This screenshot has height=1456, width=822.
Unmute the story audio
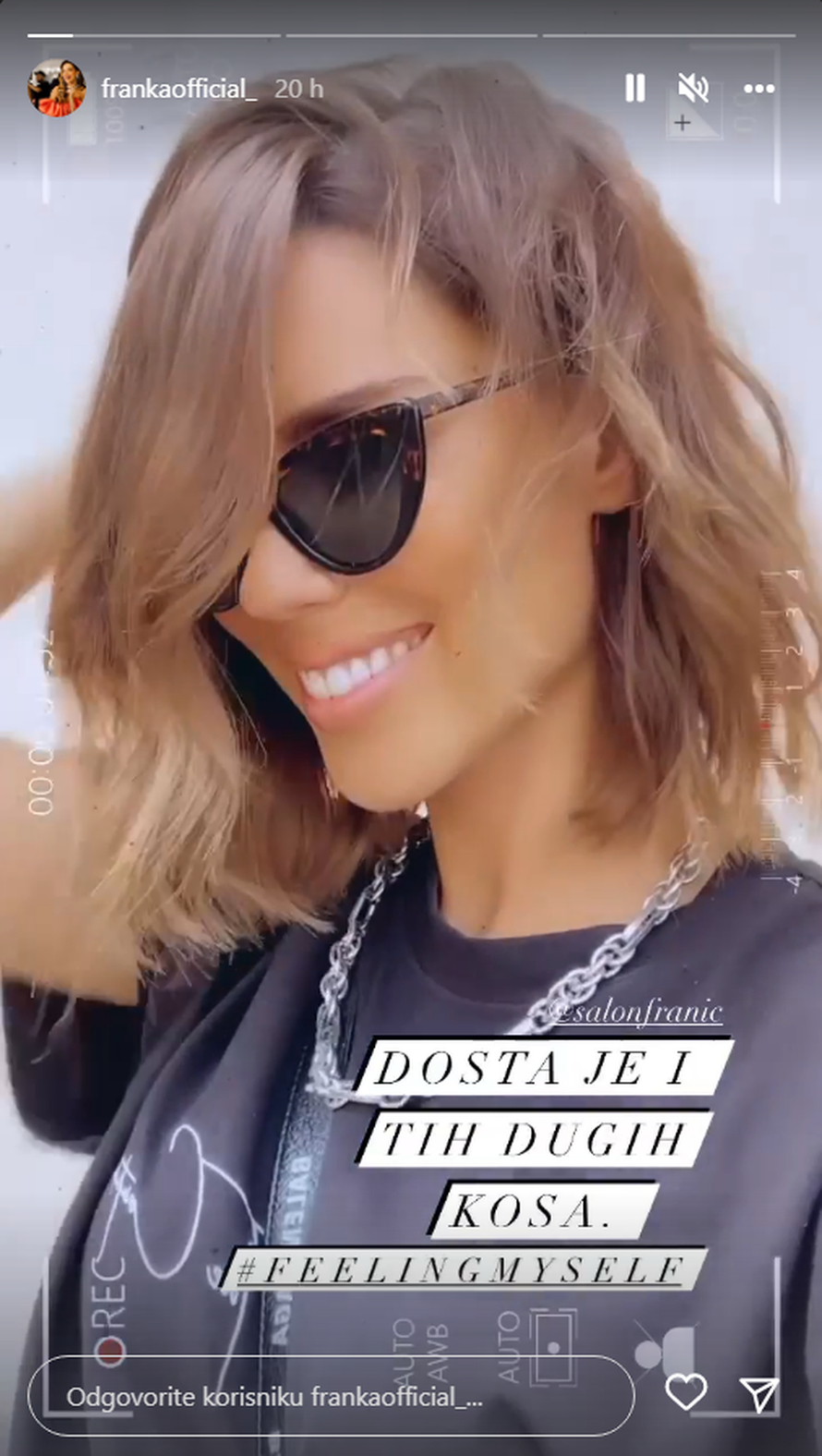click(694, 88)
